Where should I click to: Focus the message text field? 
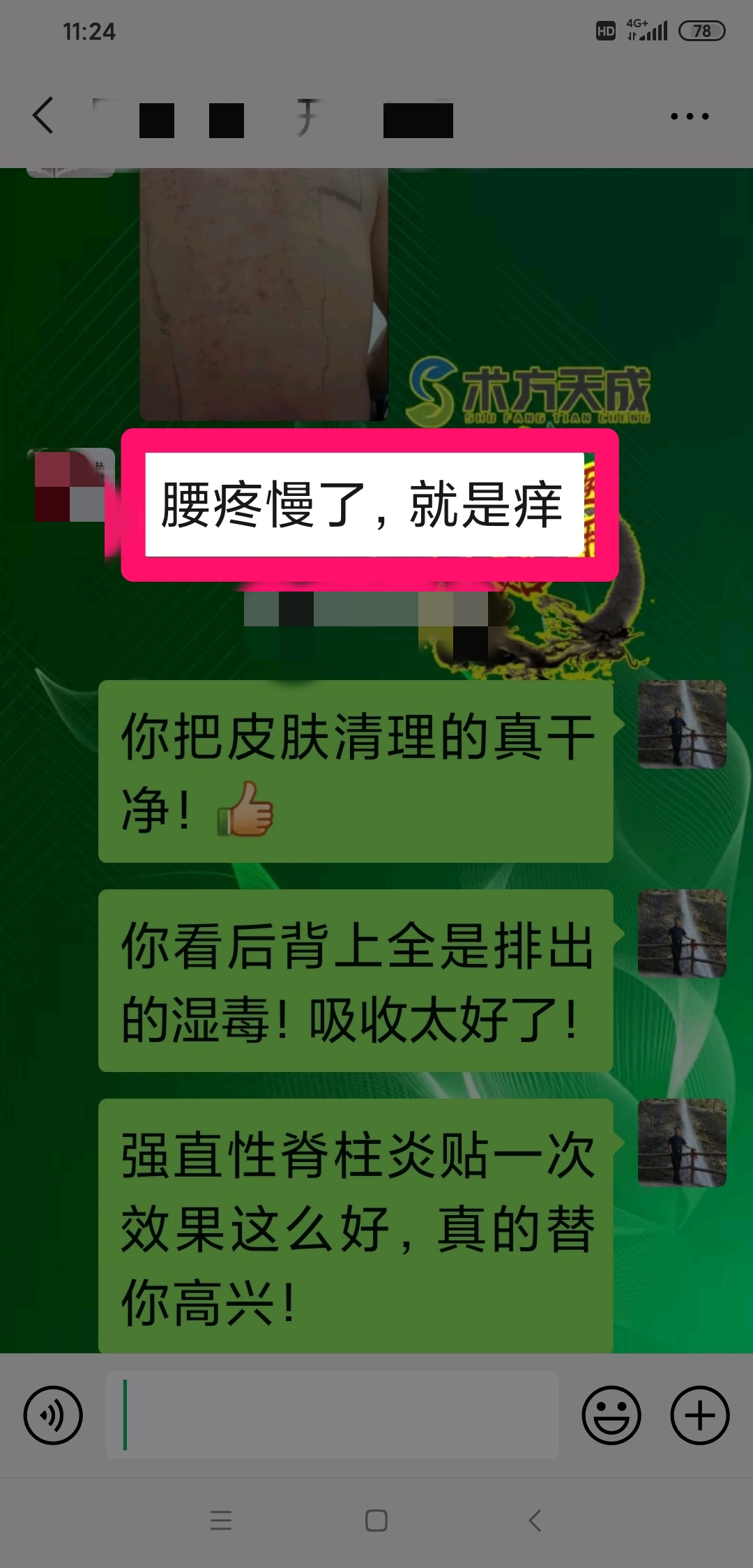(332, 1415)
